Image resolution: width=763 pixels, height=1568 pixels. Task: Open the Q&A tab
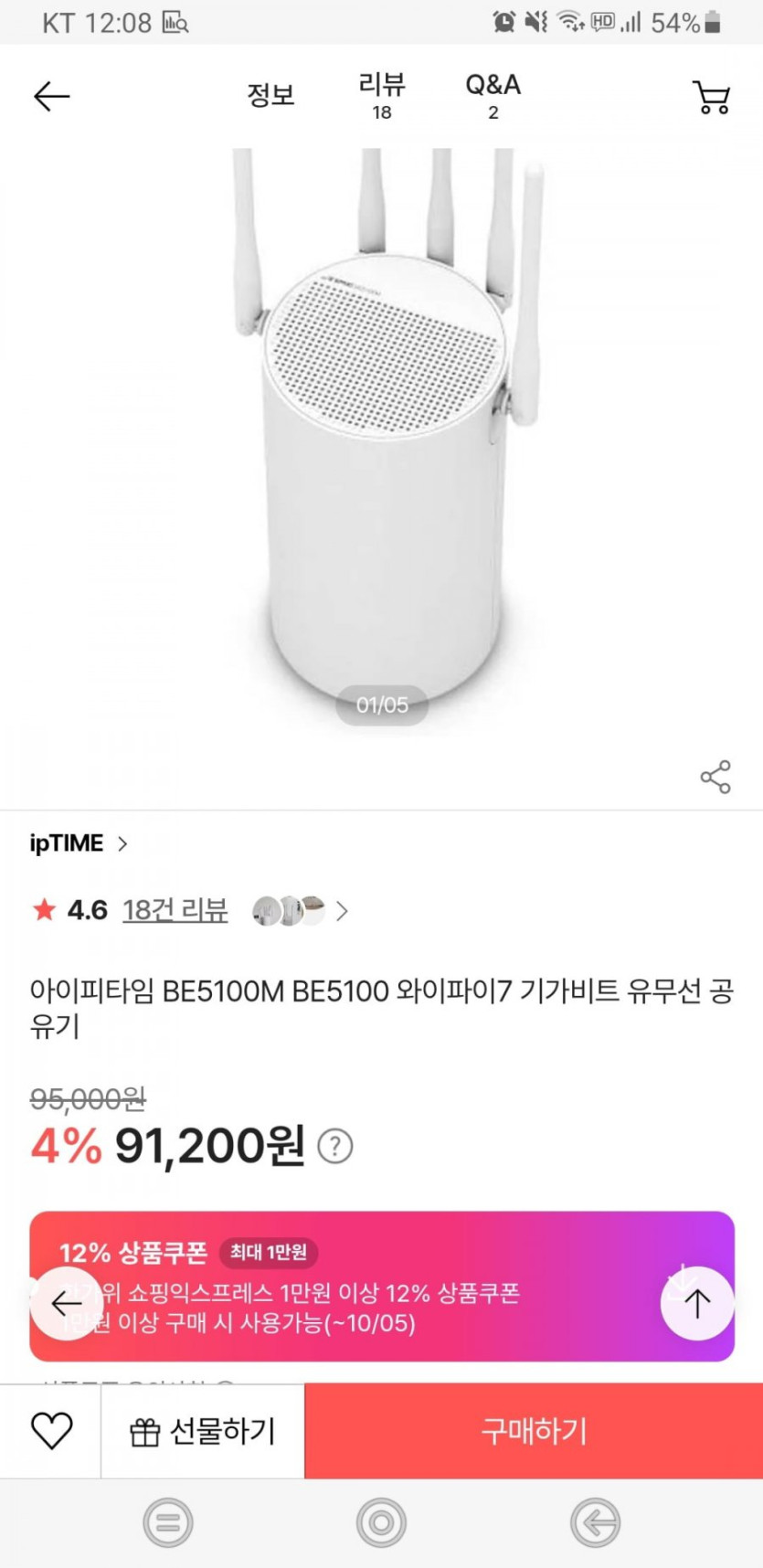tap(493, 96)
